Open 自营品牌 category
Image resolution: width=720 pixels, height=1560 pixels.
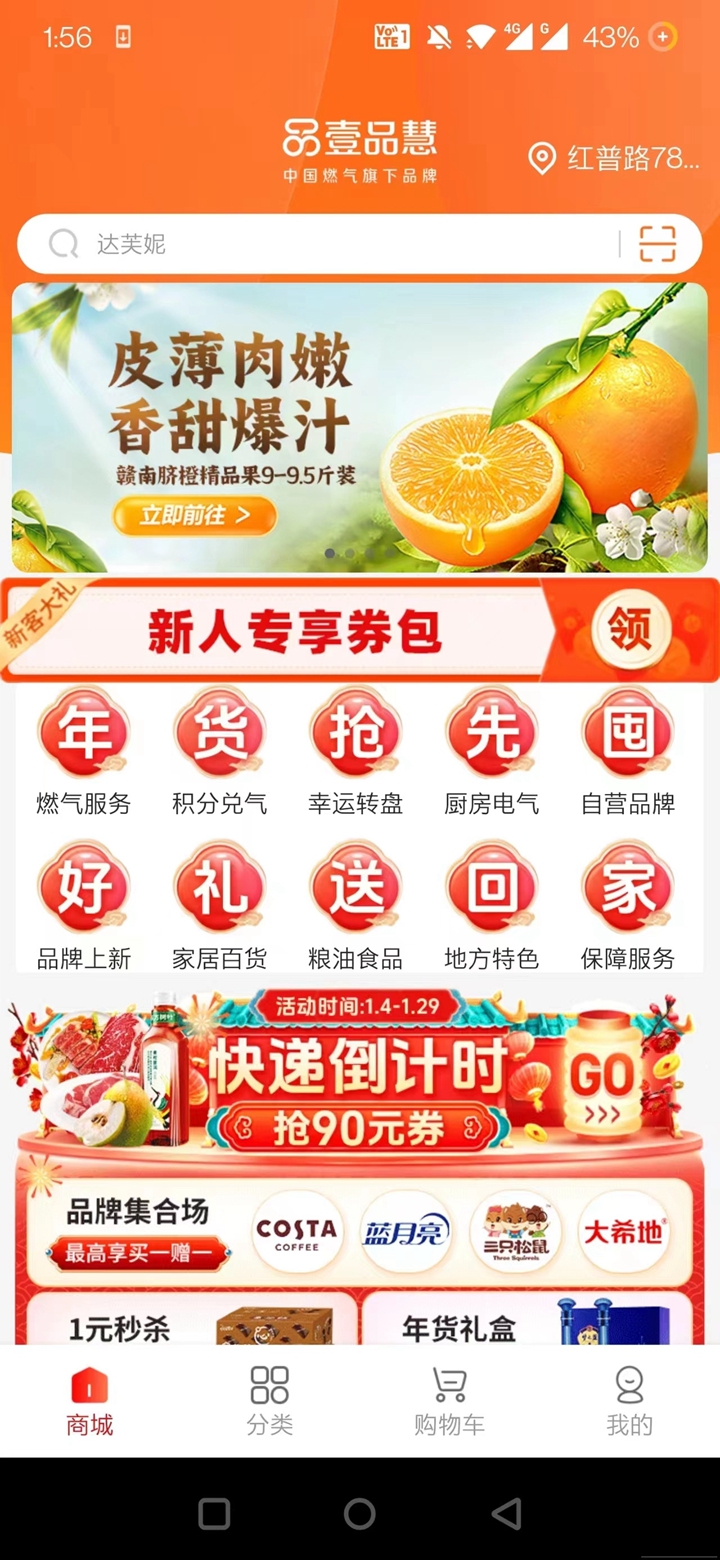628,752
